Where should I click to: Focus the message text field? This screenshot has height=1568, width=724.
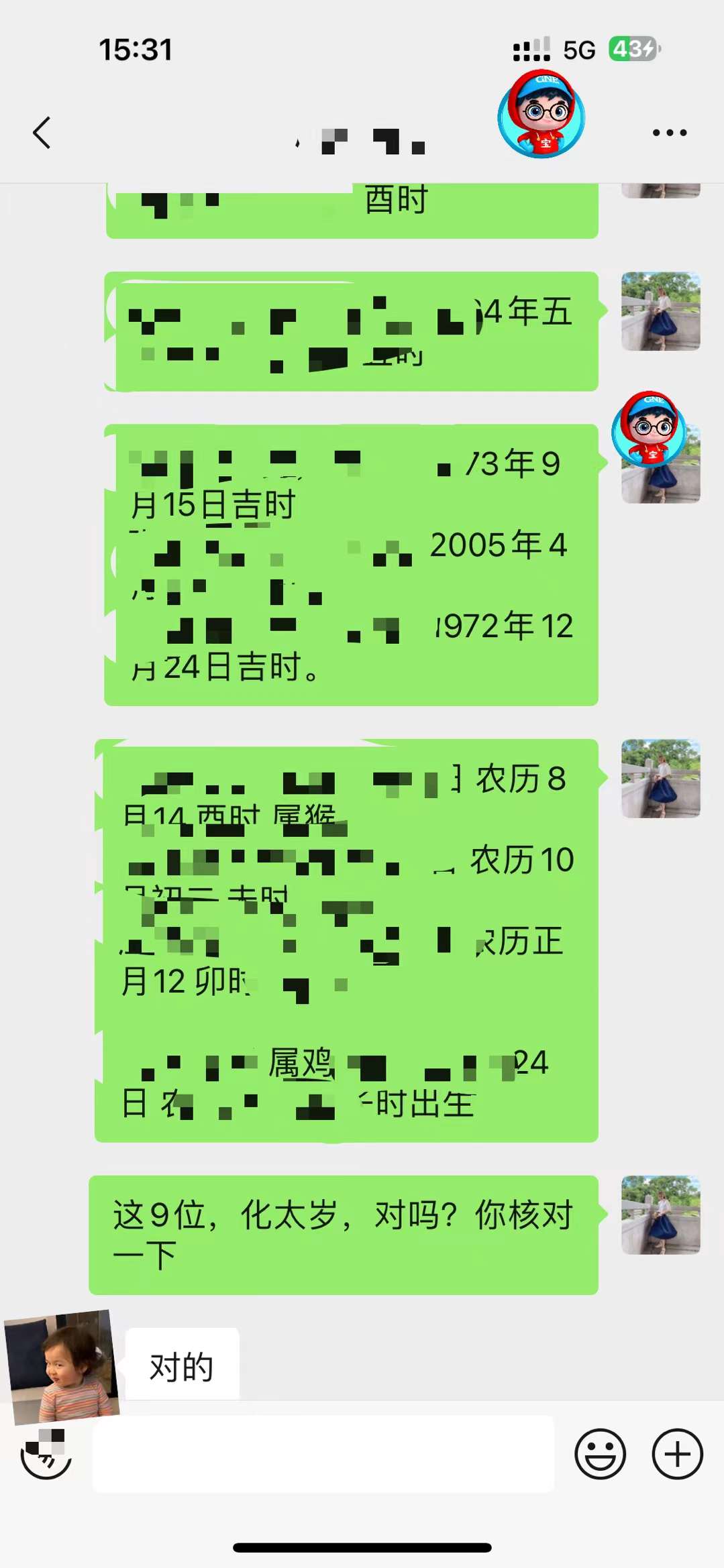(323, 1454)
